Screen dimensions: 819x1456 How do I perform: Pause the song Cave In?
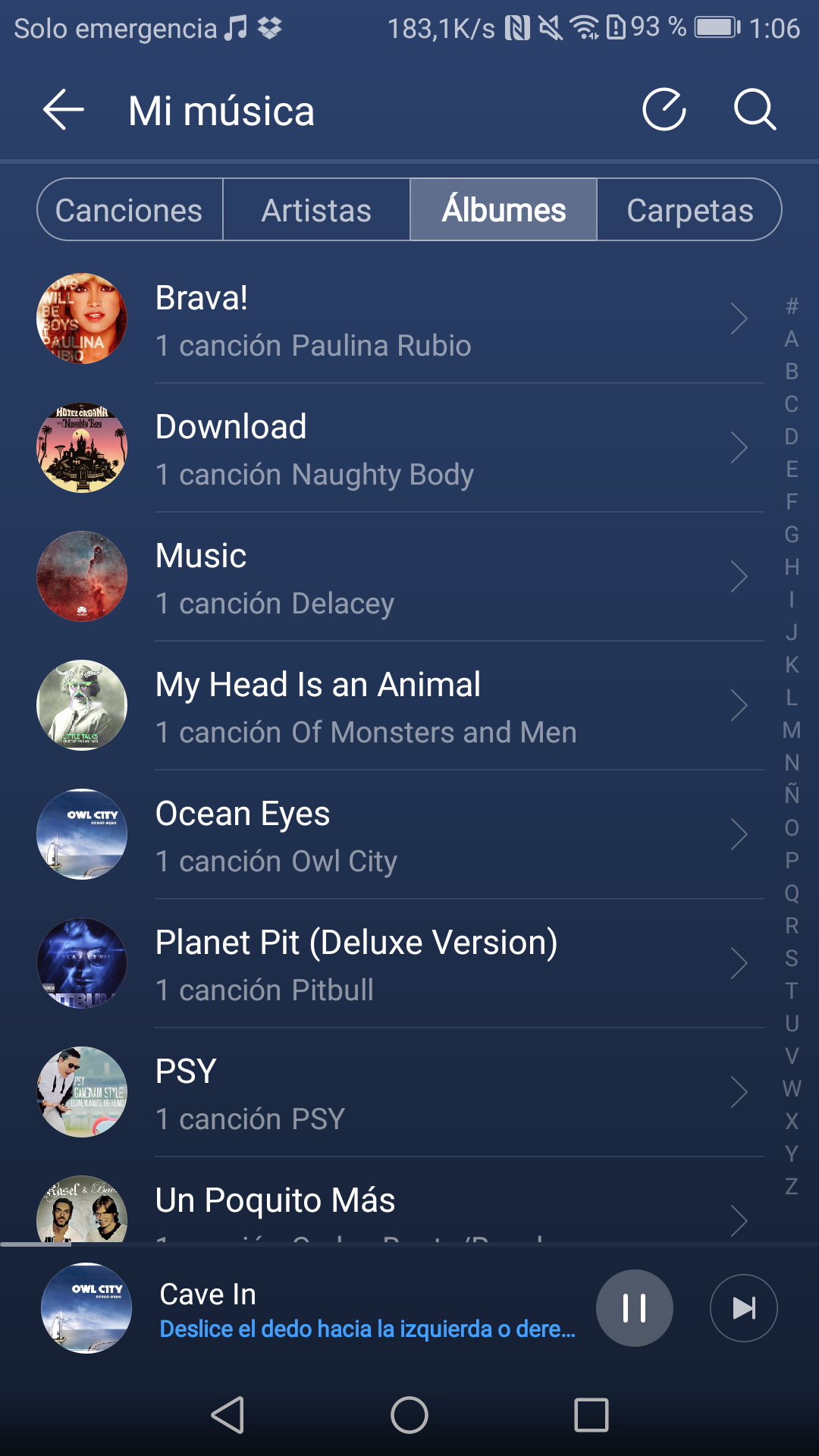634,1308
